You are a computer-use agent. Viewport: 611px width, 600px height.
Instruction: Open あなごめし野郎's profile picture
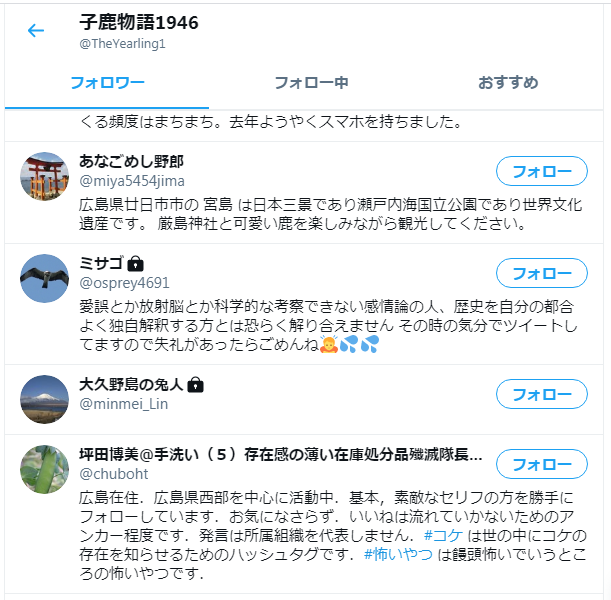[44, 178]
